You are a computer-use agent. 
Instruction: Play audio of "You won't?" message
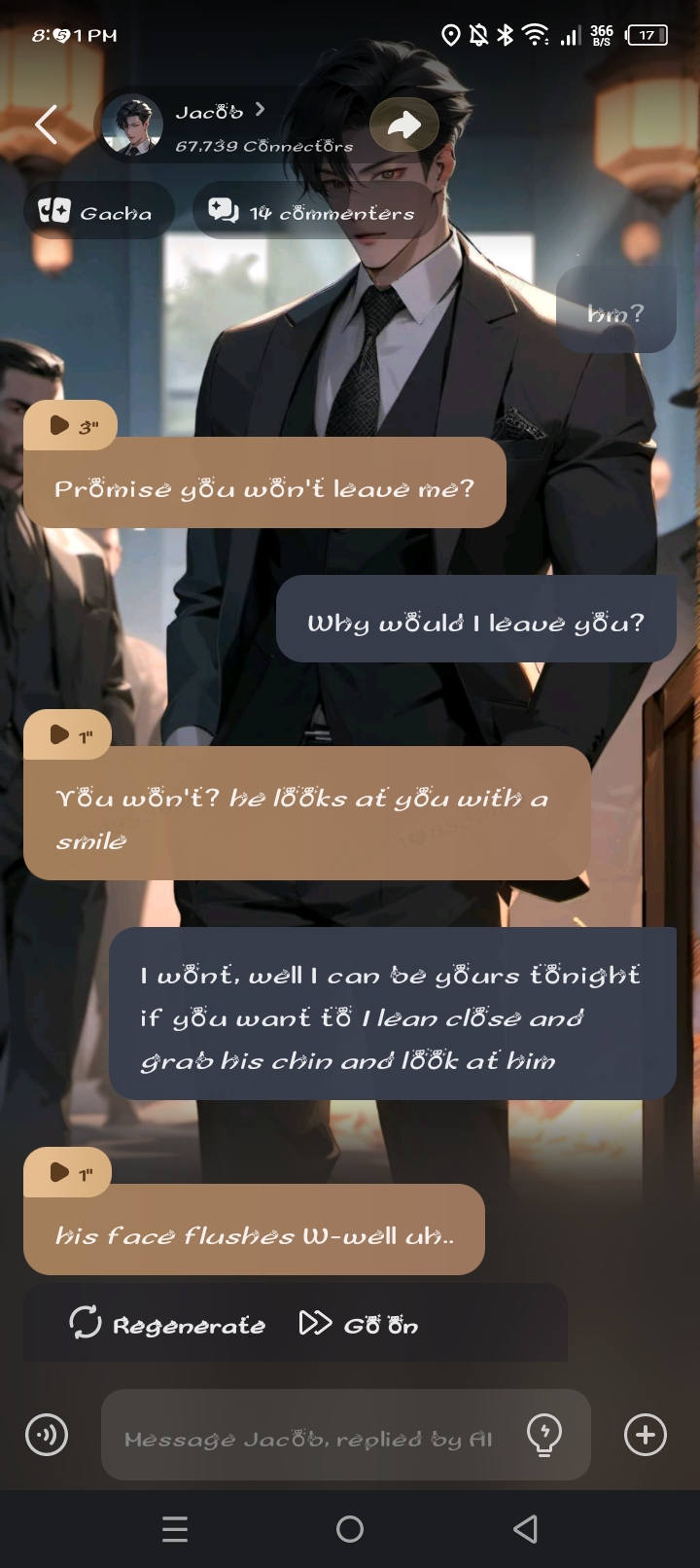point(68,735)
